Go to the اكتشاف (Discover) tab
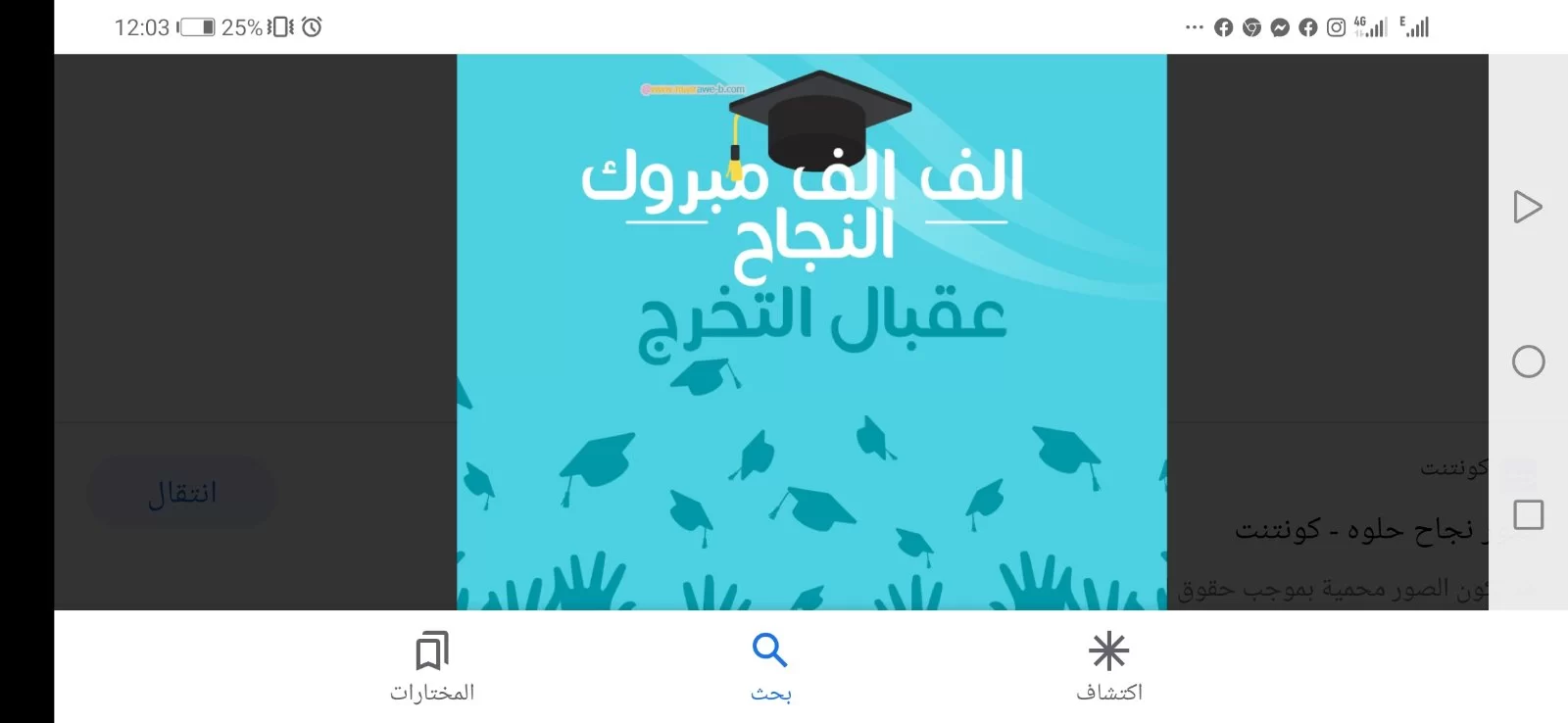 tap(1108, 666)
